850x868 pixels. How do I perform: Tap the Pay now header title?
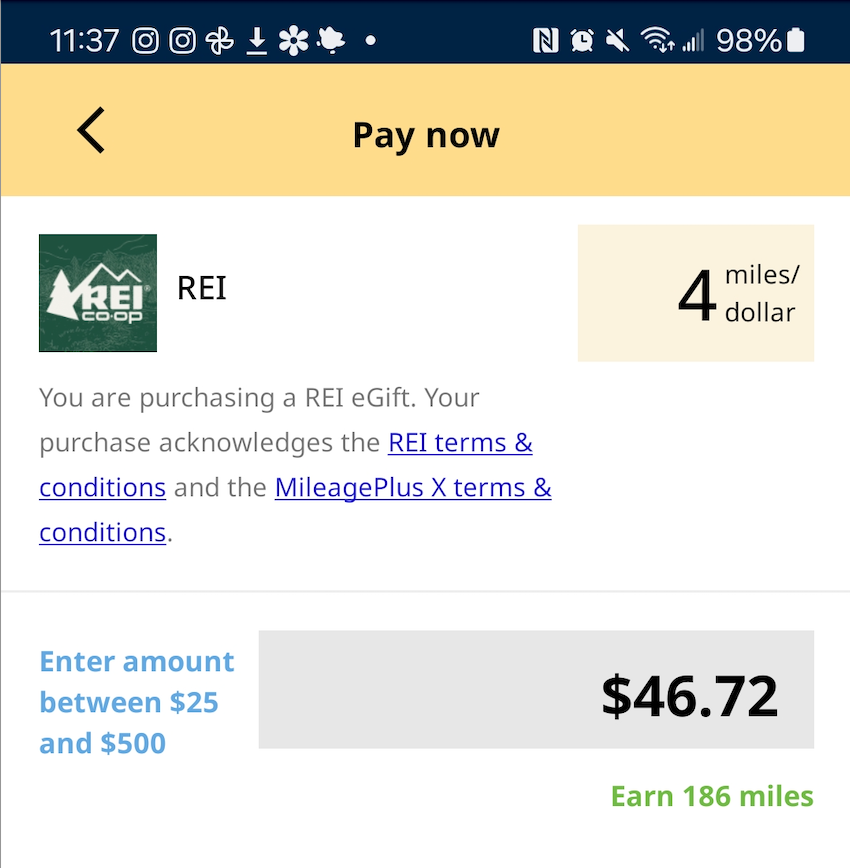(425, 134)
